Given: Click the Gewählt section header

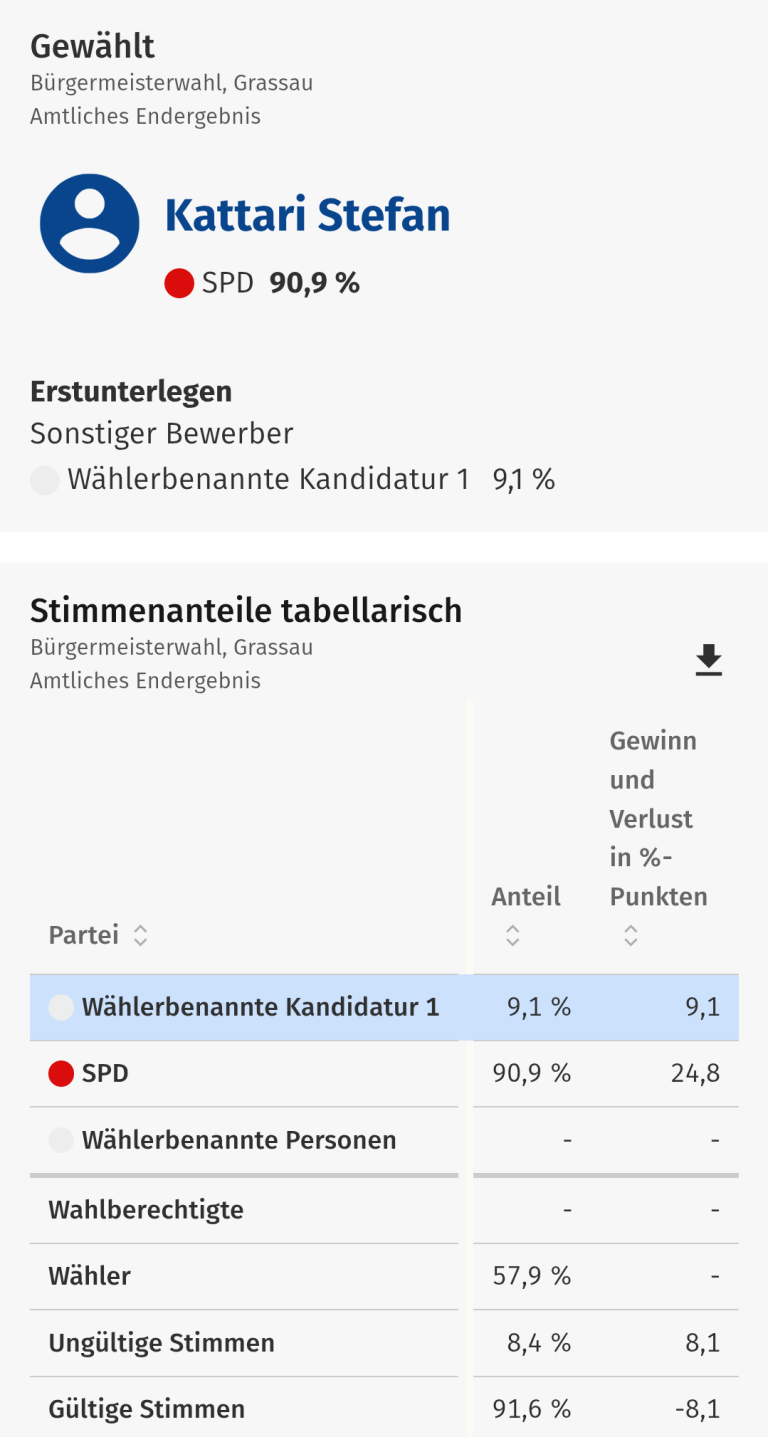Looking at the screenshot, I should click(92, 45).
